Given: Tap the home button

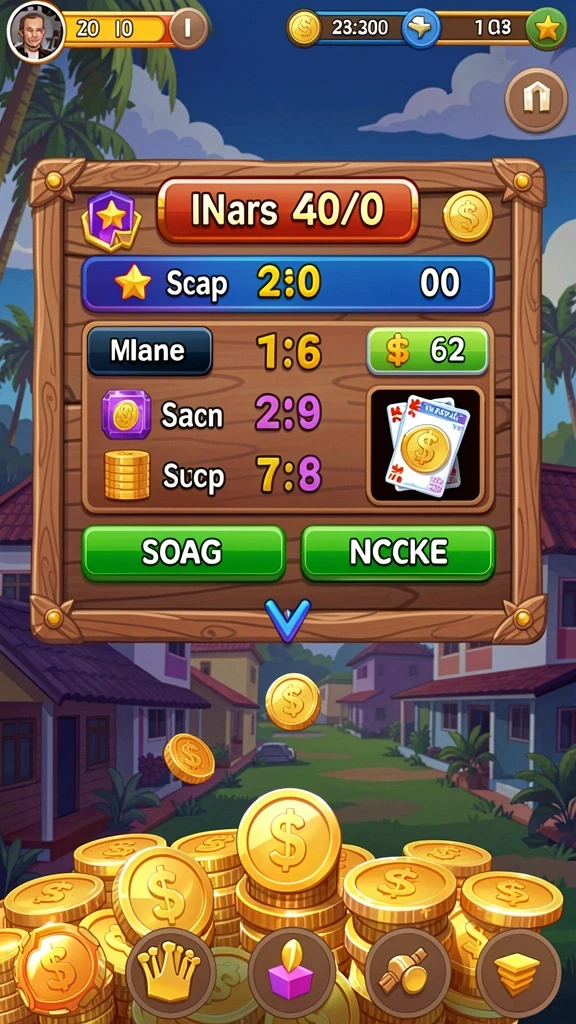Looking at the screenshot, I should coord(536,99).
